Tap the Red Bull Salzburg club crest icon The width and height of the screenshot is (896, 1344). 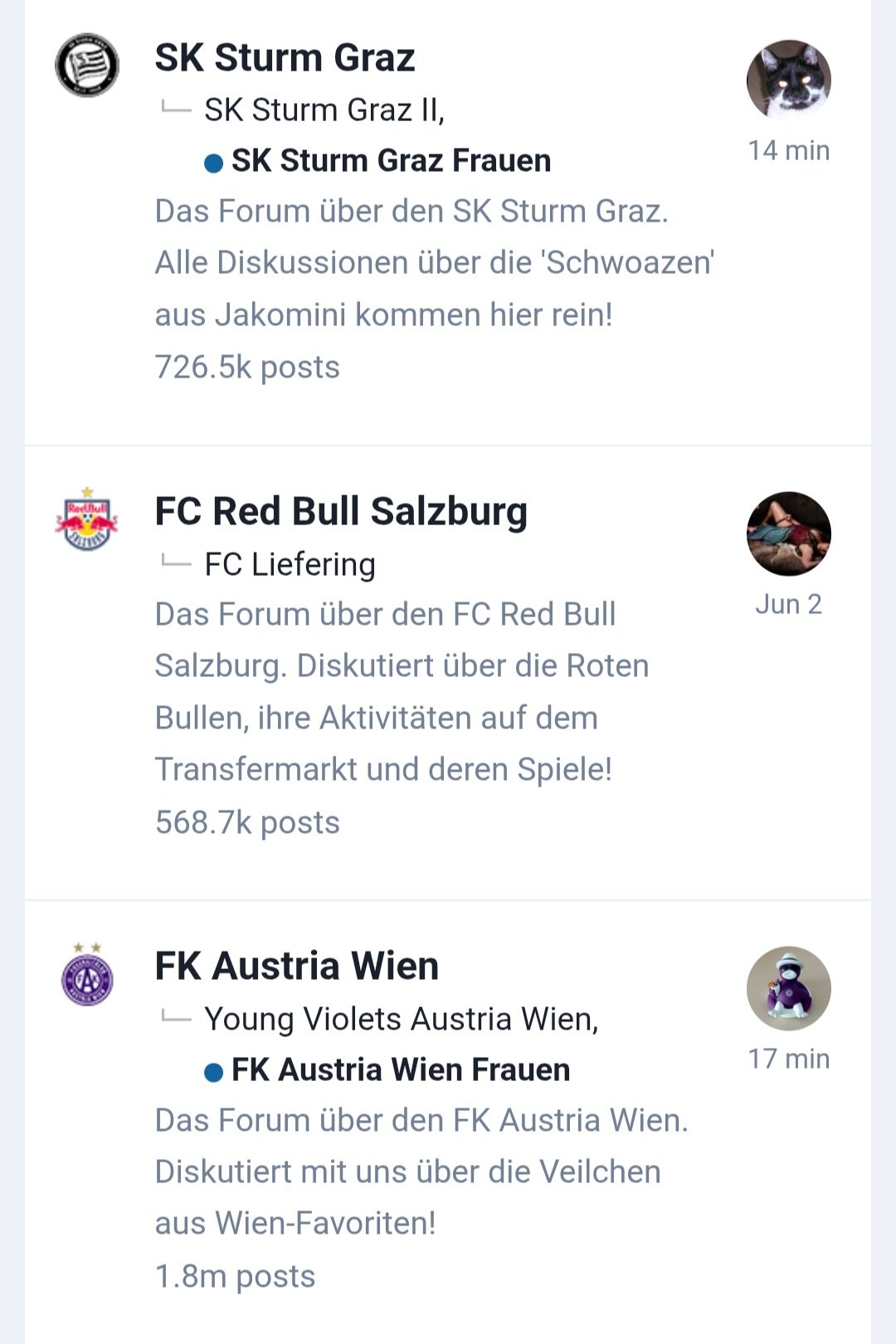click(x=87, y=519)
